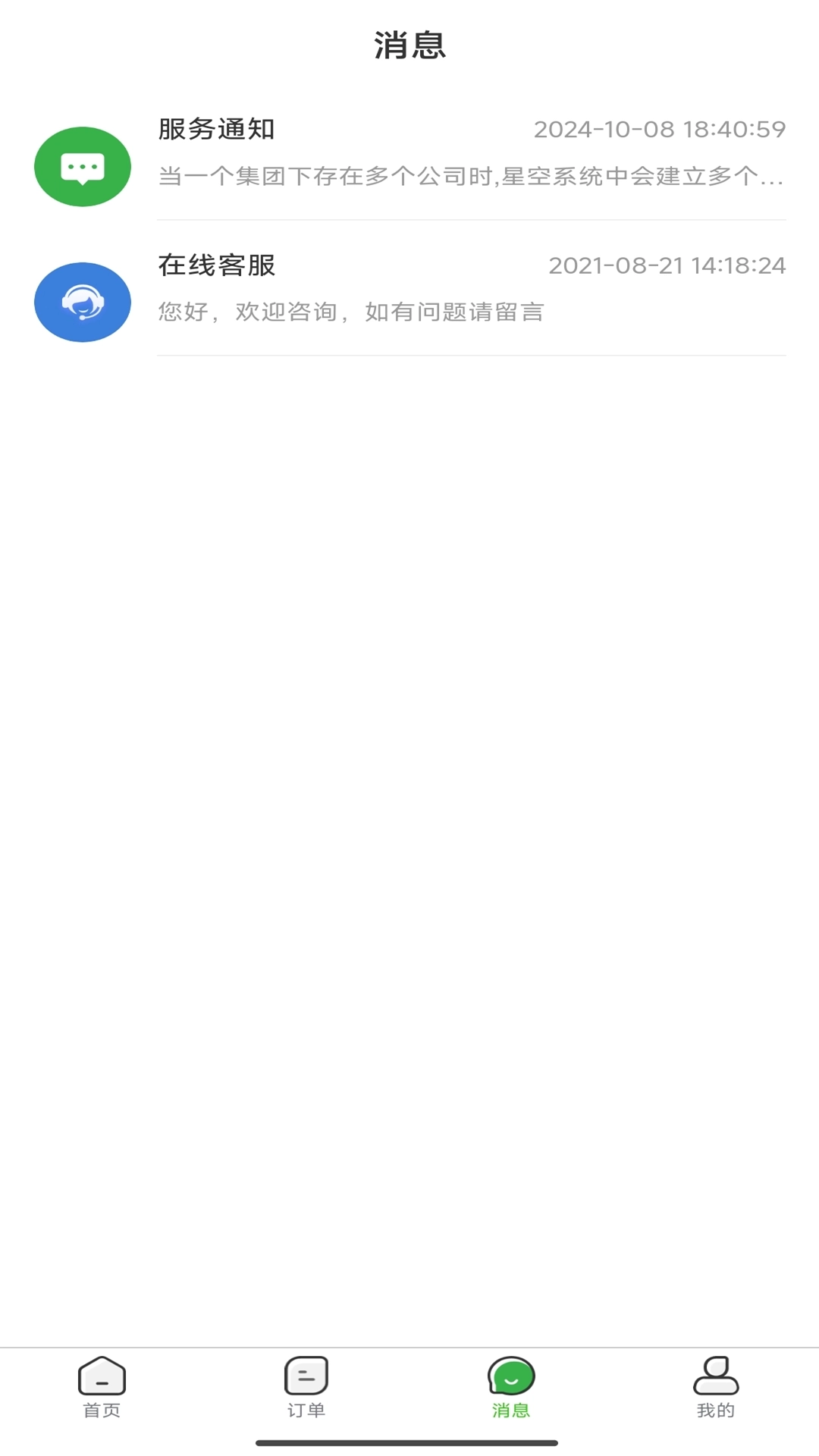This screenshot has height=1456, width=819.
Task: Select the 服务通知 conversation title
Action: pyautogui.click(x=216, y=129)
